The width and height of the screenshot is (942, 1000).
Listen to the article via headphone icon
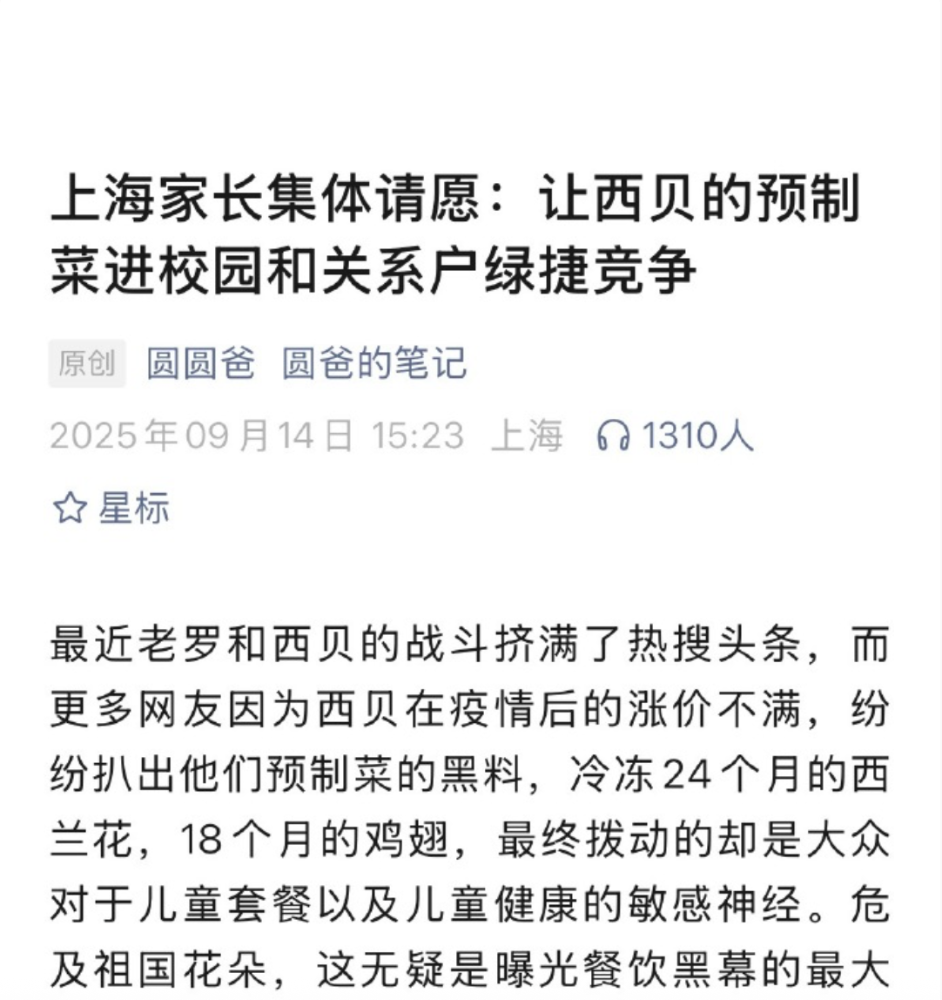pos(613,436)
